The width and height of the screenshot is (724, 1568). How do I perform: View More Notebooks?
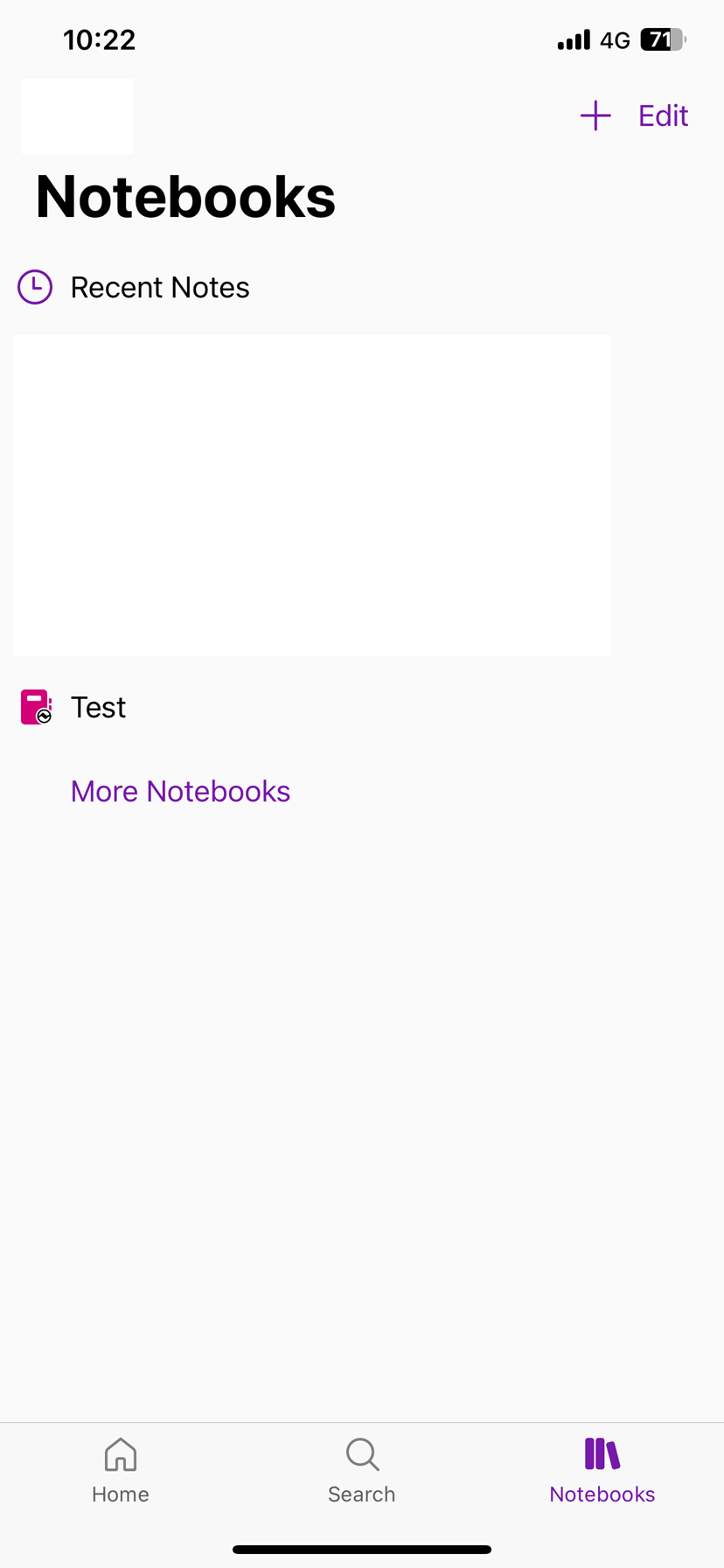coord(180,791)
